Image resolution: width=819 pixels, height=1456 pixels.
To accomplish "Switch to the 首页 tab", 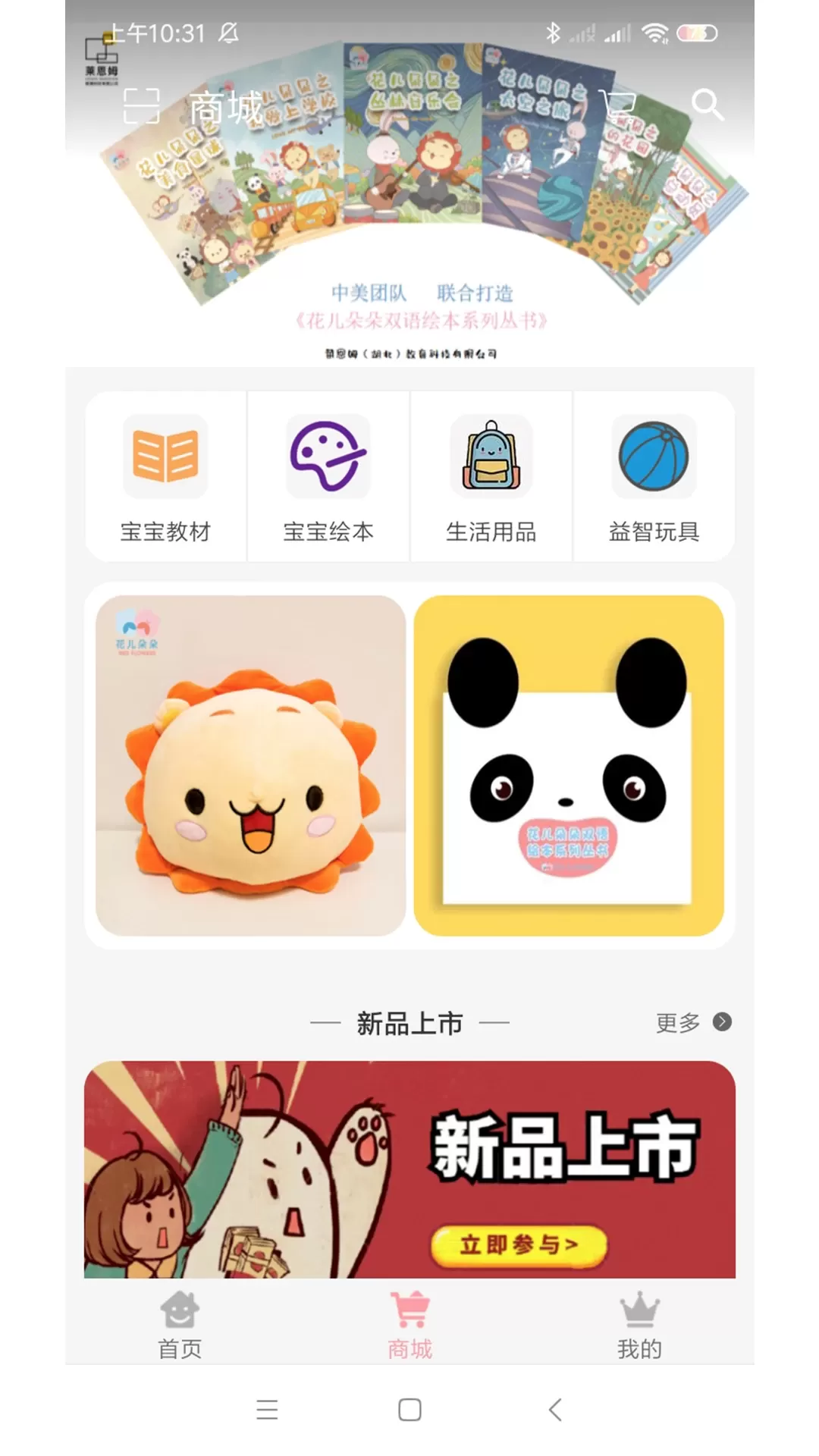I will [180, 1326].
